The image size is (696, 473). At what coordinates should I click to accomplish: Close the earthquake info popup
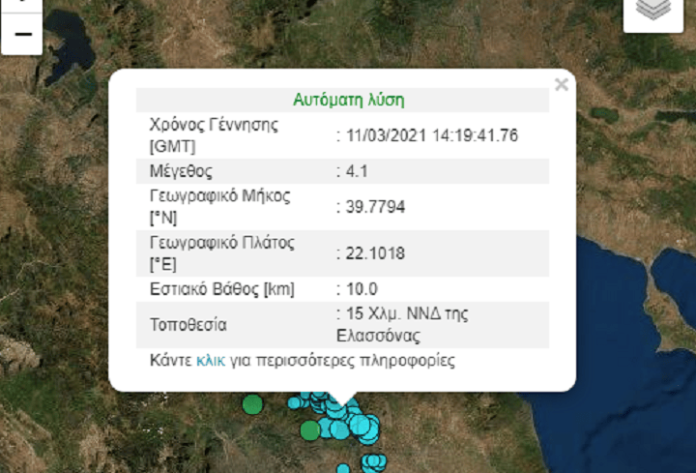click(561, 85)
